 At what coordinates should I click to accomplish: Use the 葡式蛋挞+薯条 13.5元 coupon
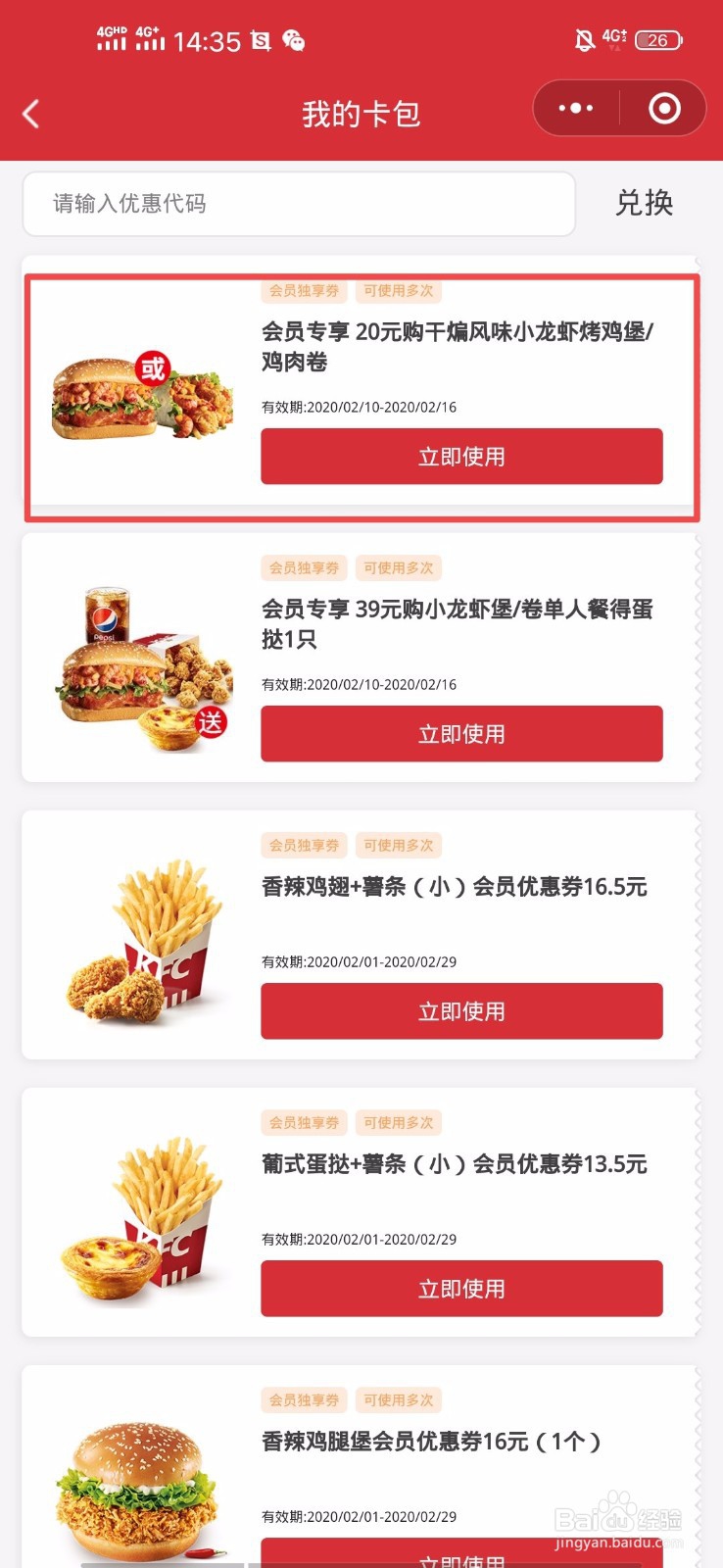[461, 1289]
